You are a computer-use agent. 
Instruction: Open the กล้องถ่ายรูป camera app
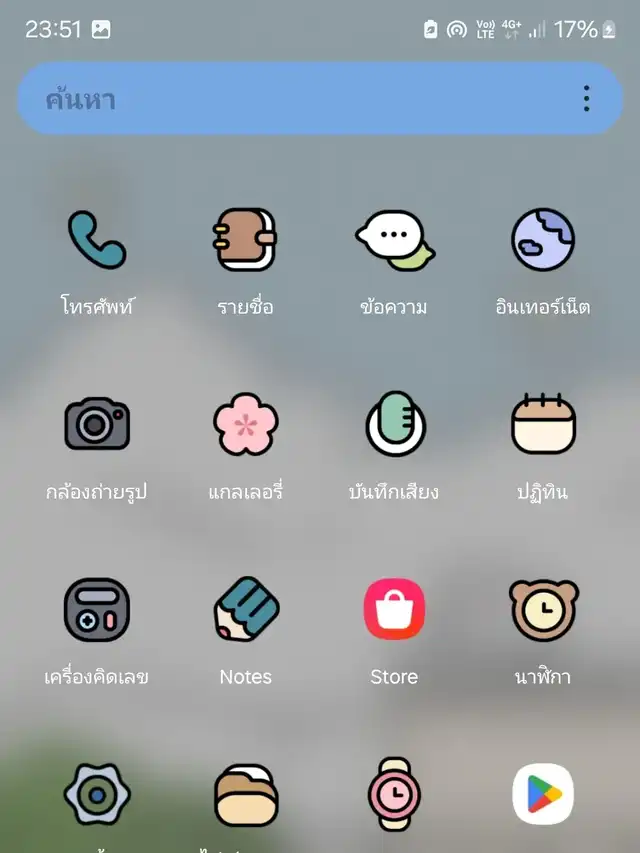97,424
